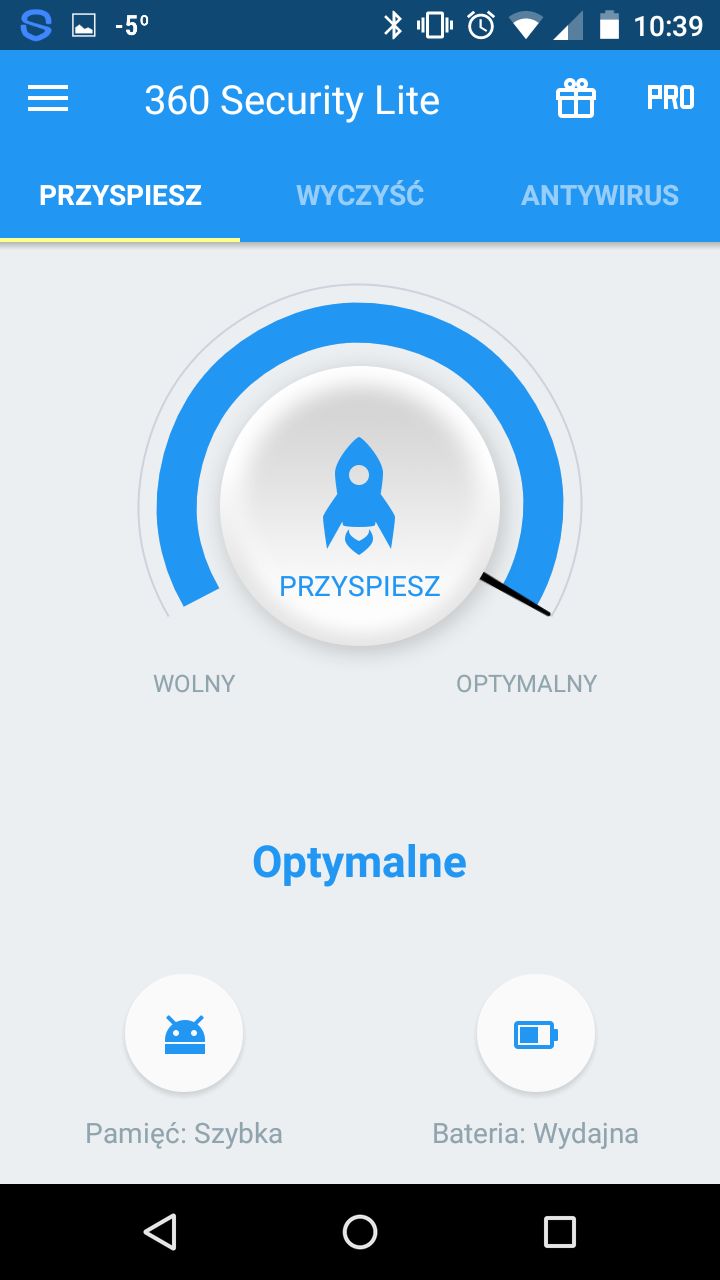Open the Bateria battery icon
This screenshot has width=720, height=1280.
536,1034
